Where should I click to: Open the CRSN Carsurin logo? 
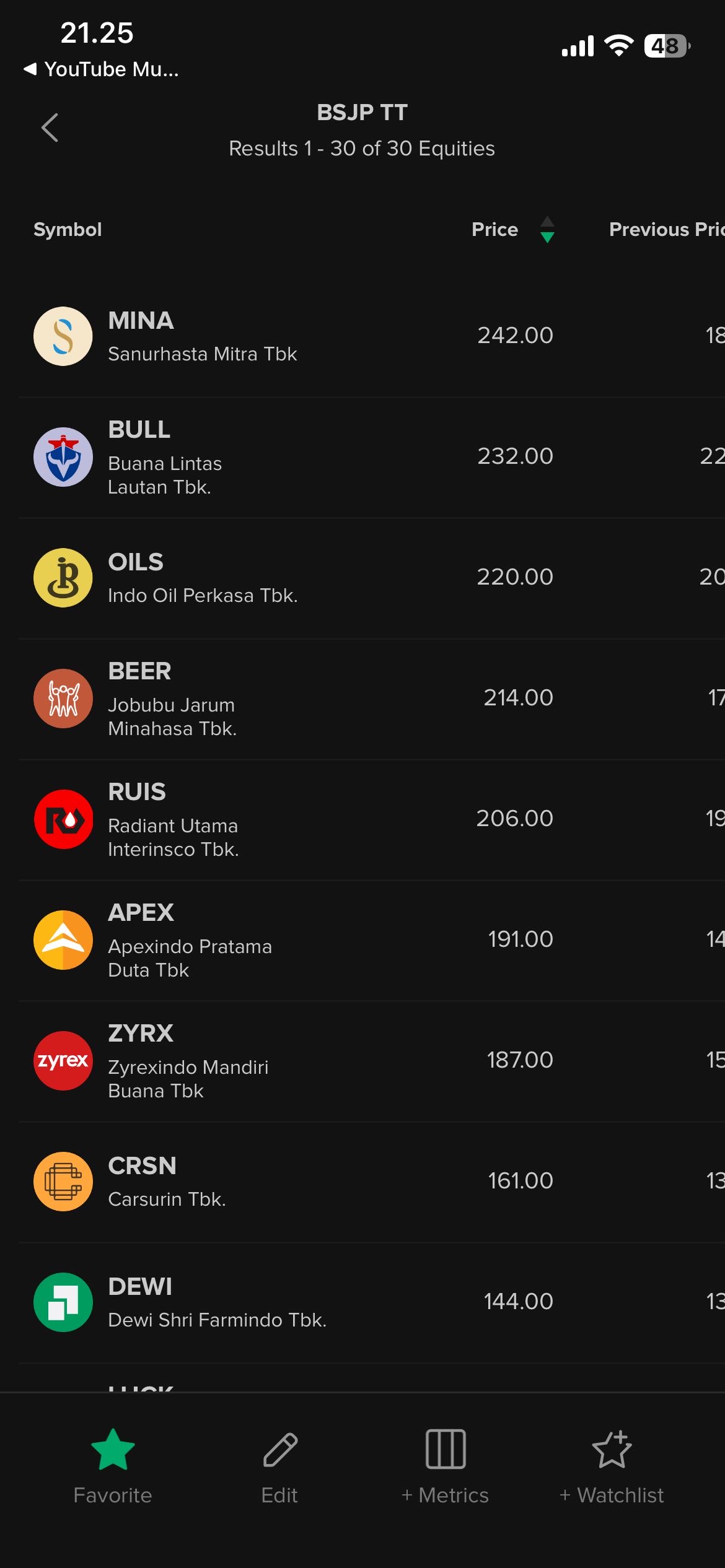point(63,1182)
